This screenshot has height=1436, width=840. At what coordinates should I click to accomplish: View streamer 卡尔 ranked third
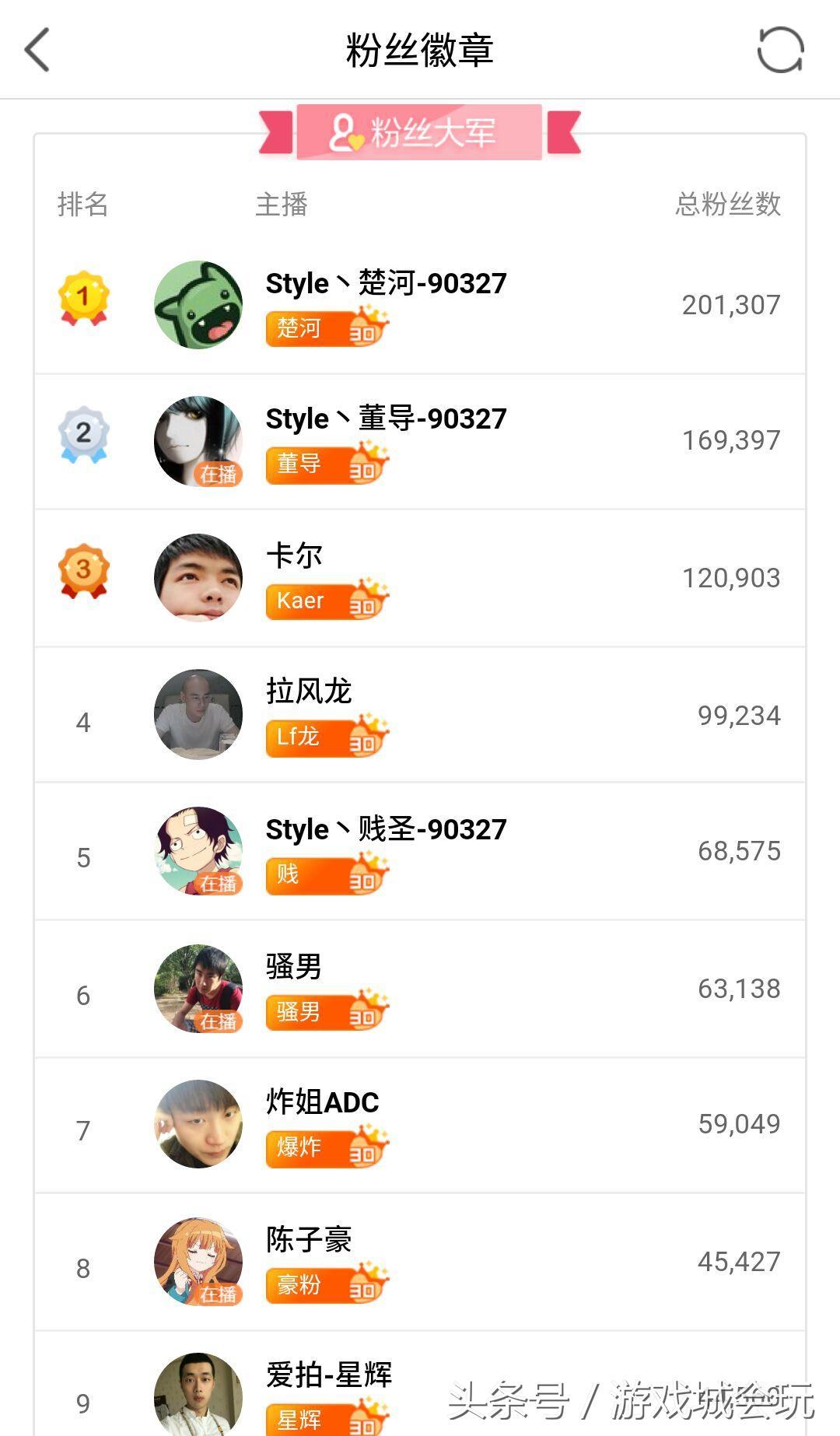point(420,578)
